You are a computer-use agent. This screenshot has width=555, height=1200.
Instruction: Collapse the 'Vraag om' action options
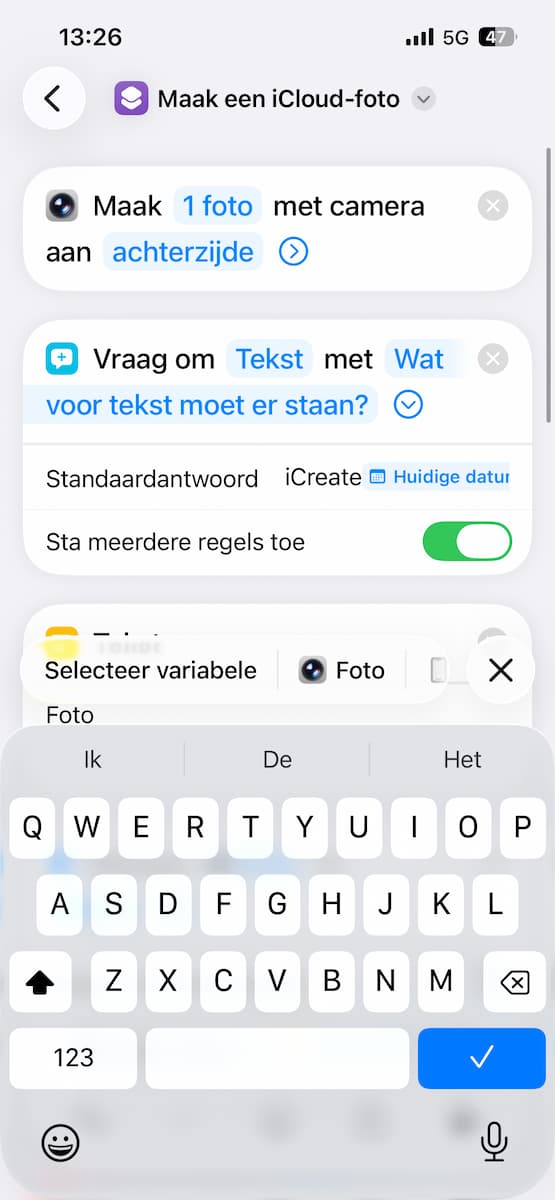408,405
